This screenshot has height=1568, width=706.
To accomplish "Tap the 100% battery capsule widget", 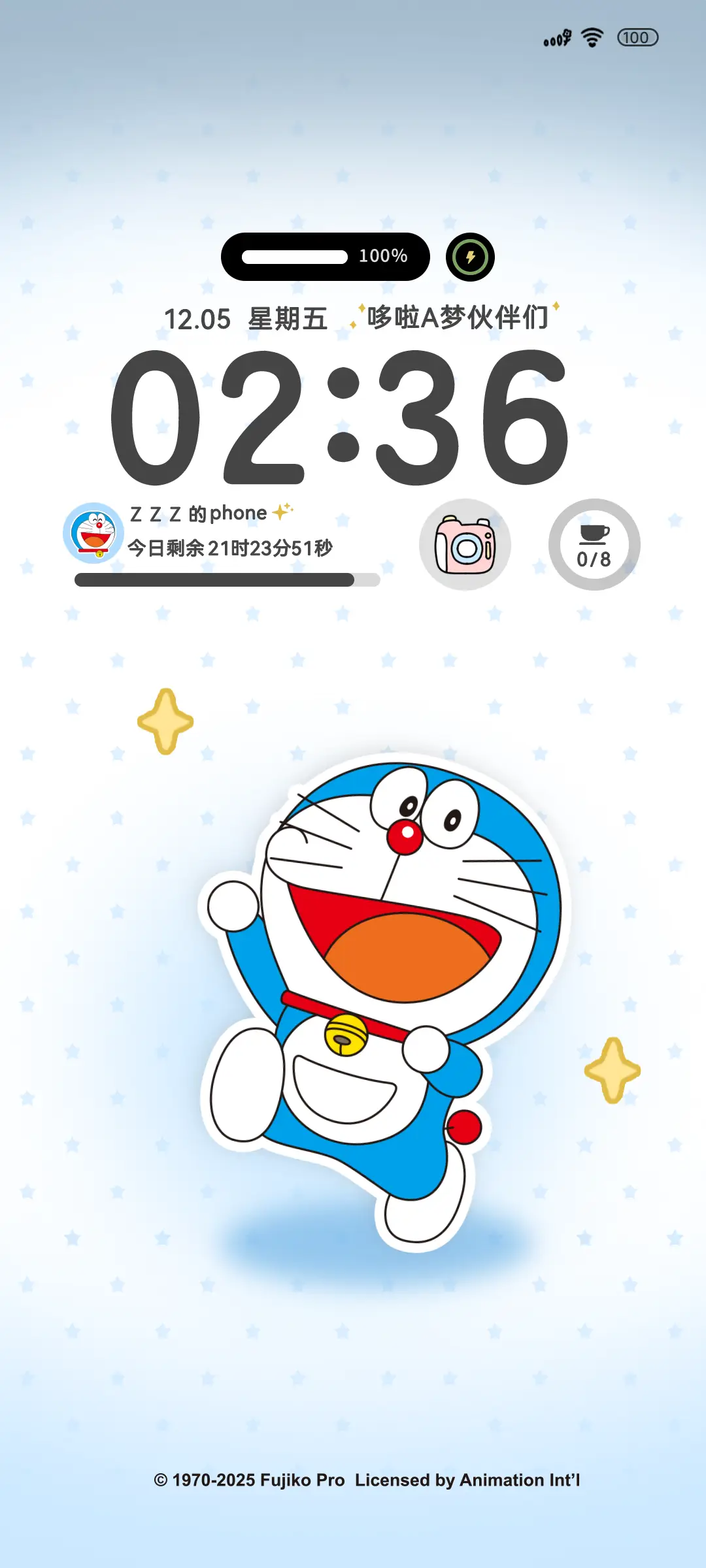I will [x=325, y=257].
